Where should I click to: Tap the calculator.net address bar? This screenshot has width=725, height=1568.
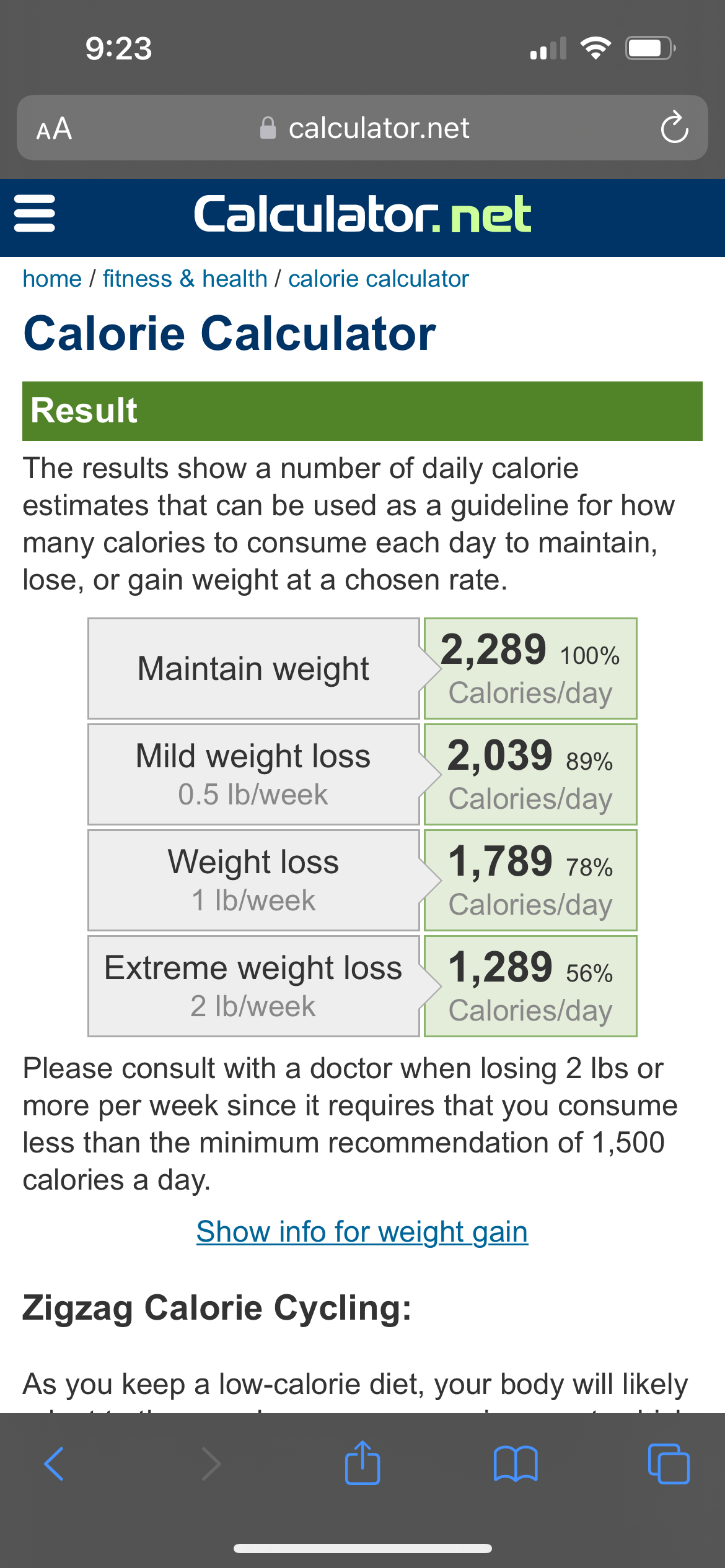pos(364,128)
